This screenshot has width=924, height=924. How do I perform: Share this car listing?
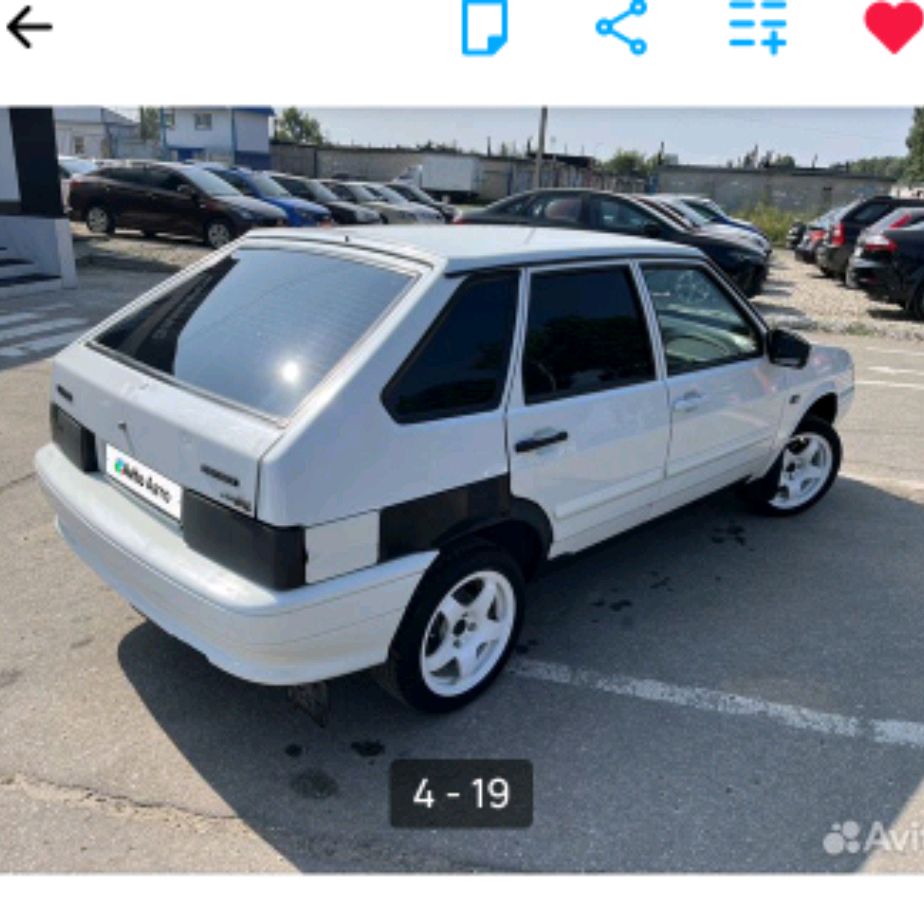pyautogui.click(x=621, y=27)
